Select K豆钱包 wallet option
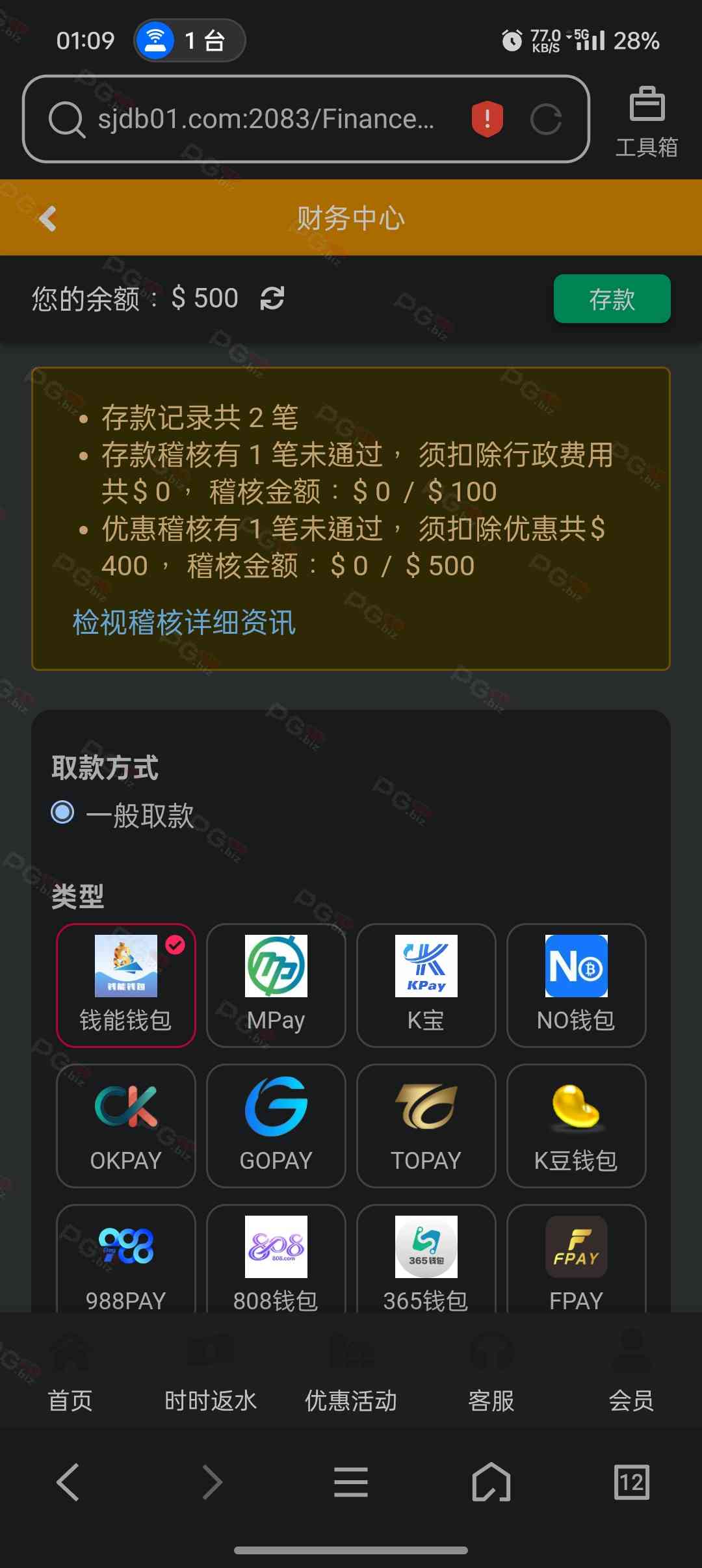Screen dimensions: 702x1568 point(577,1125)
